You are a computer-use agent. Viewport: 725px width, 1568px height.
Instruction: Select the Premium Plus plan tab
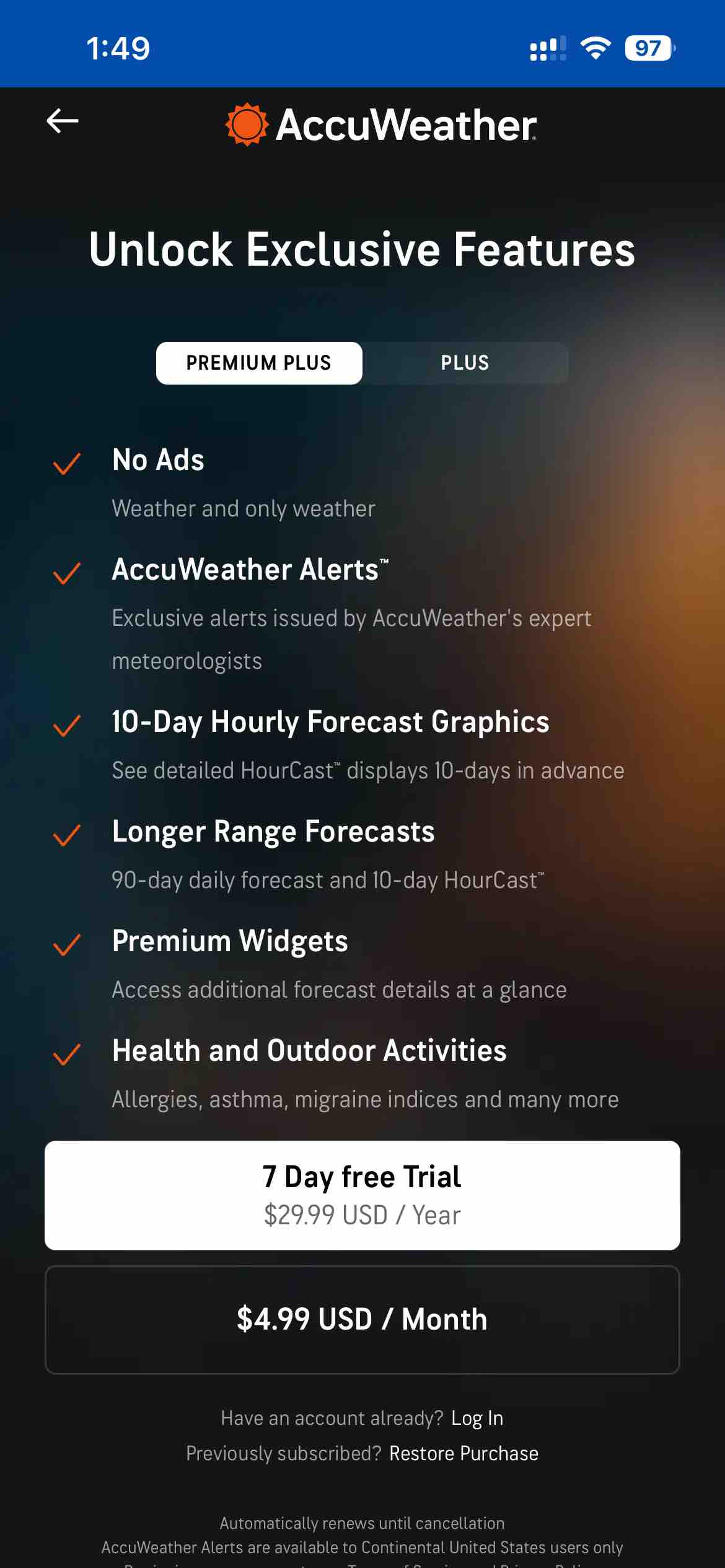(x=259, y=363)
